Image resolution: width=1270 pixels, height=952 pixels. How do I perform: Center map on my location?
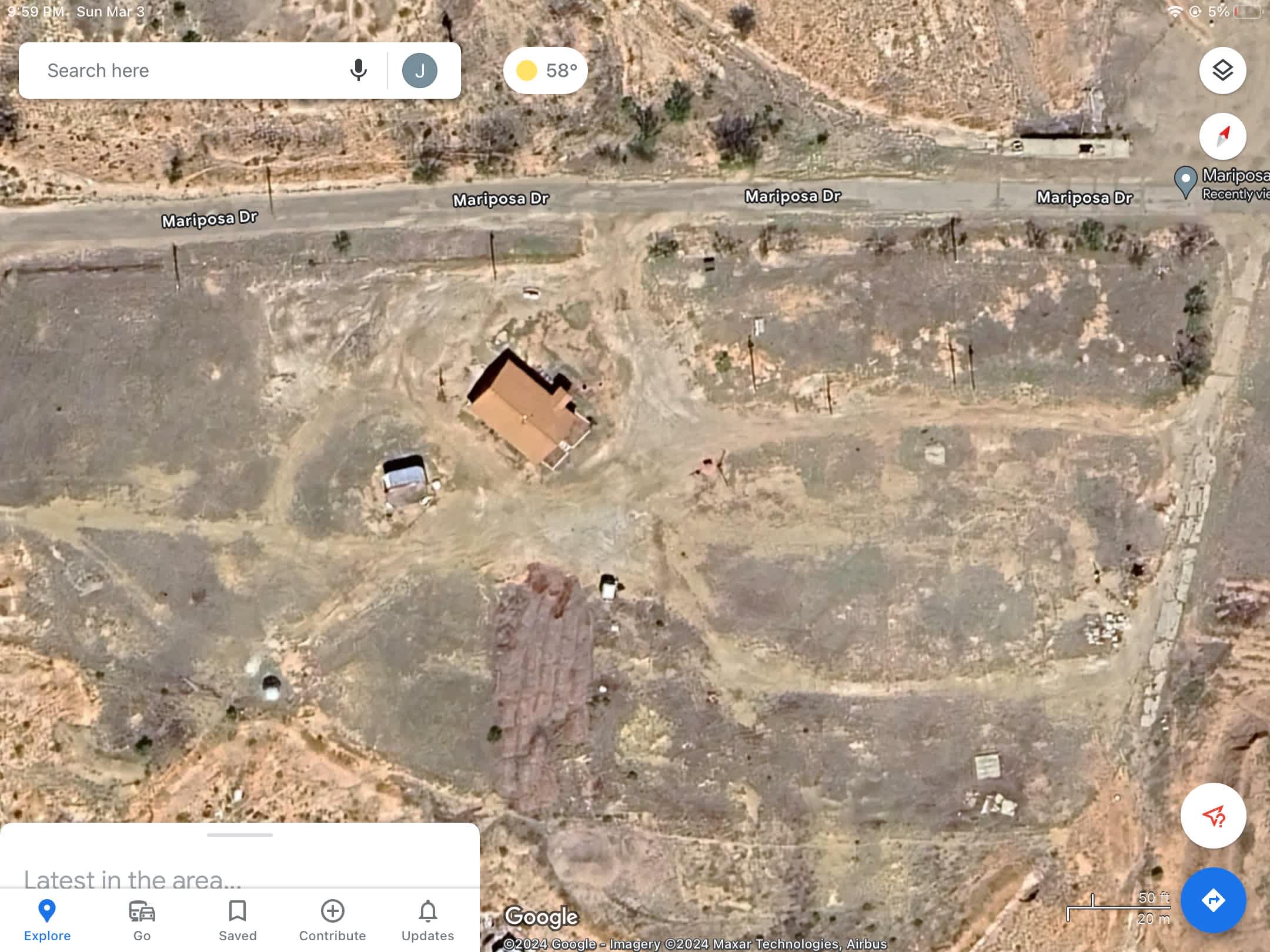click(1213, 815)
